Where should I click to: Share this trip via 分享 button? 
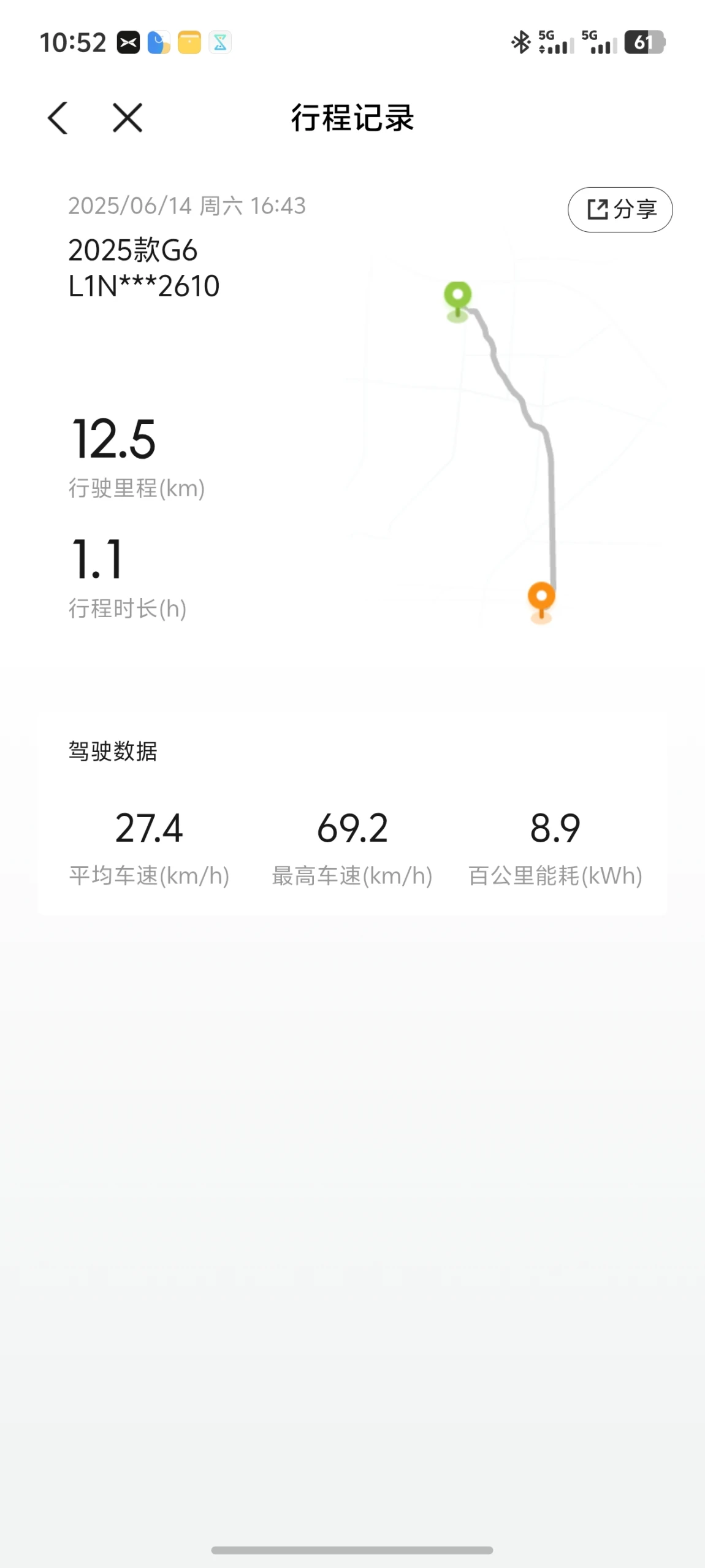620,210
